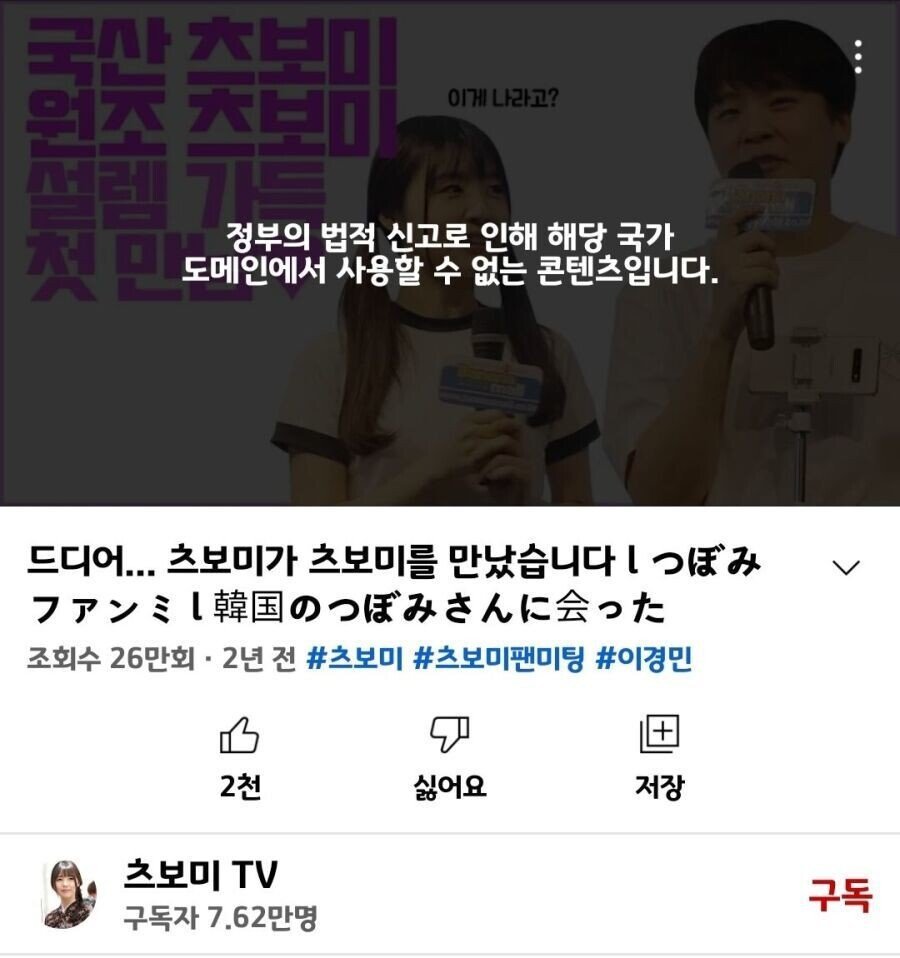This screenshot has width=900, height=958.
Task: Open the 츠보미 TV channel page
Action: (x=200, y=875)
